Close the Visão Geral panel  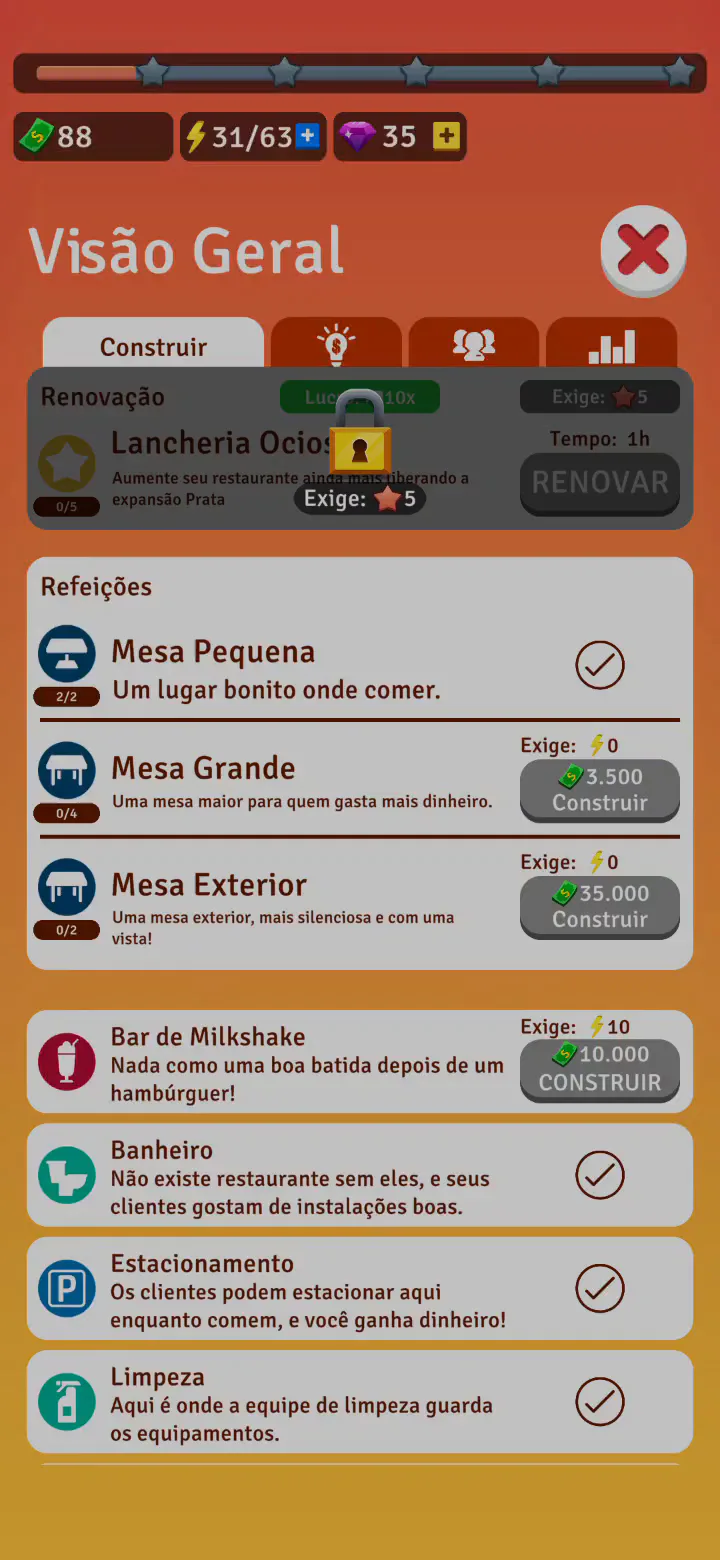pos(643,251)
